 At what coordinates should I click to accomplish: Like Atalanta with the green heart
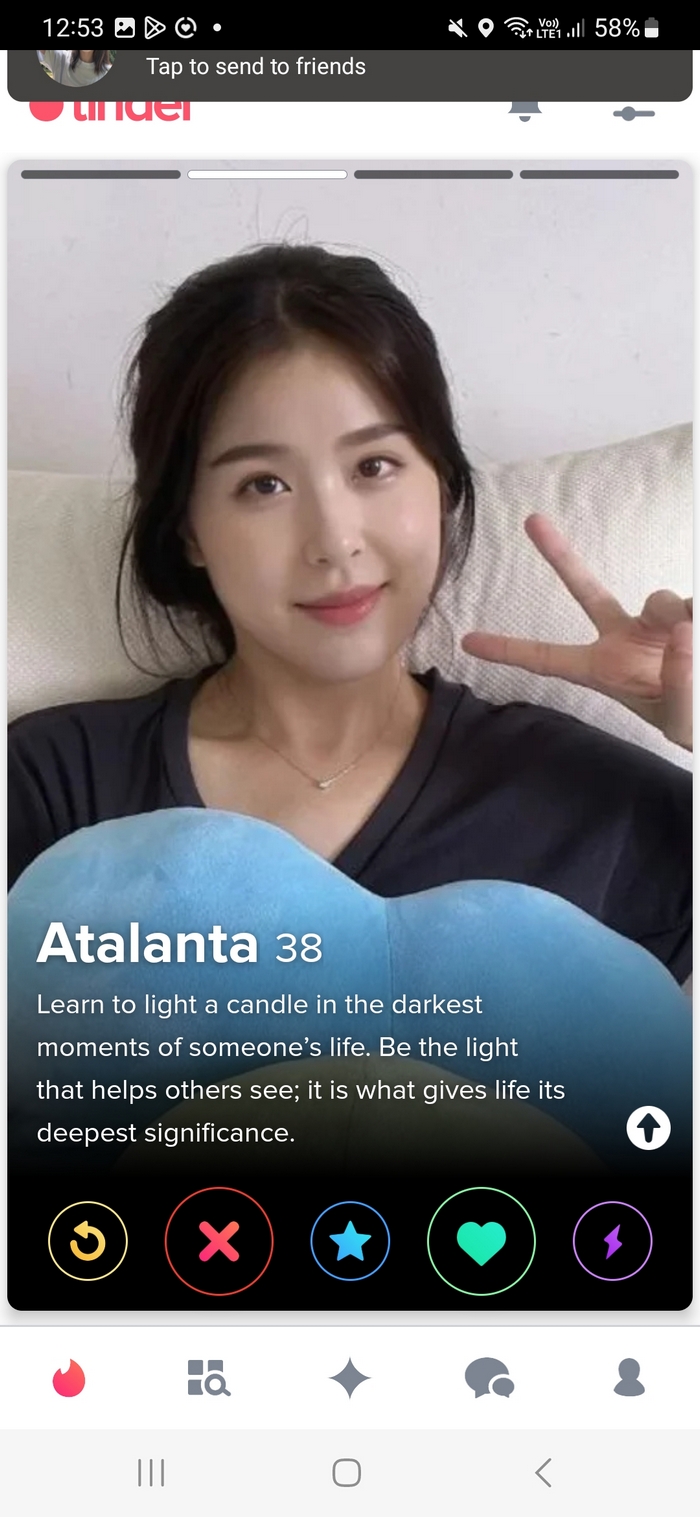(x=481, y=1241)
